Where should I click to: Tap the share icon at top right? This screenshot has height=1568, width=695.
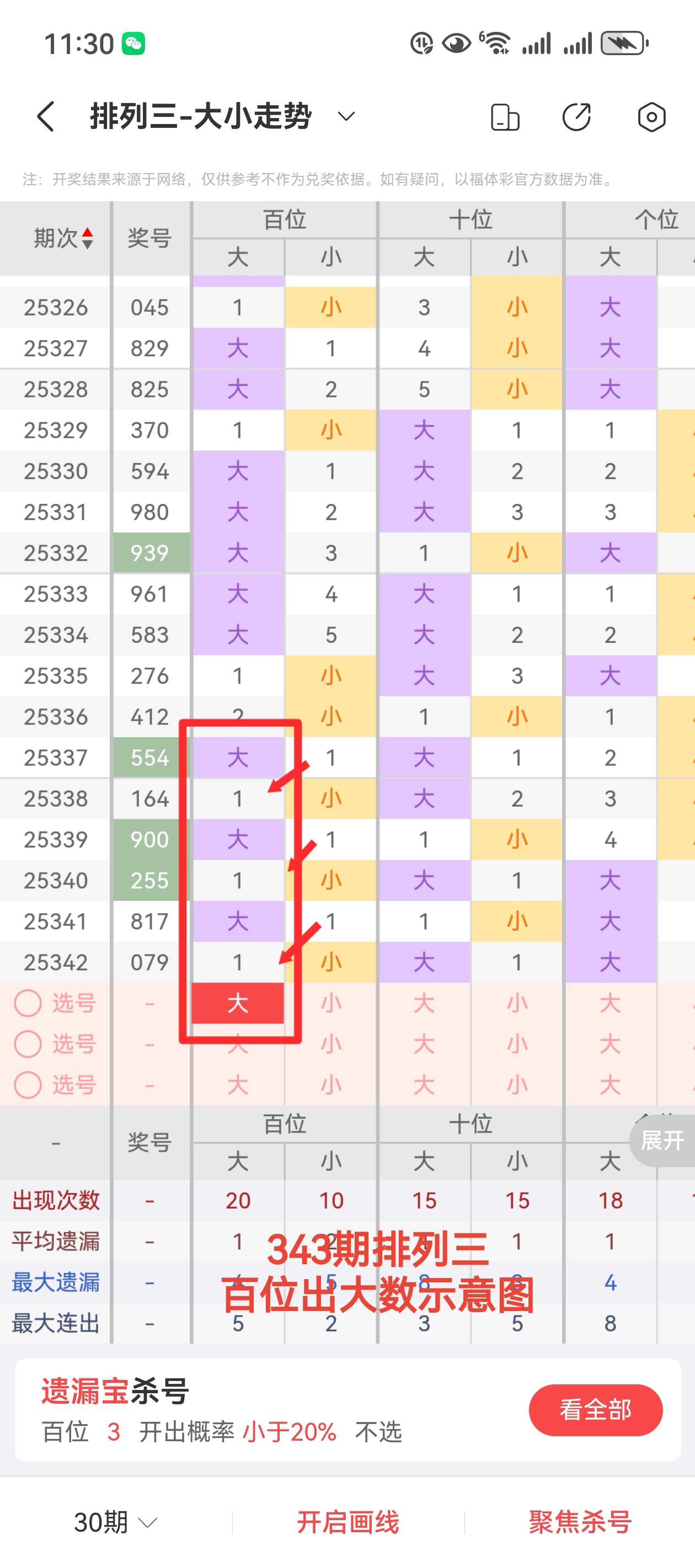[x=578, y=117]
